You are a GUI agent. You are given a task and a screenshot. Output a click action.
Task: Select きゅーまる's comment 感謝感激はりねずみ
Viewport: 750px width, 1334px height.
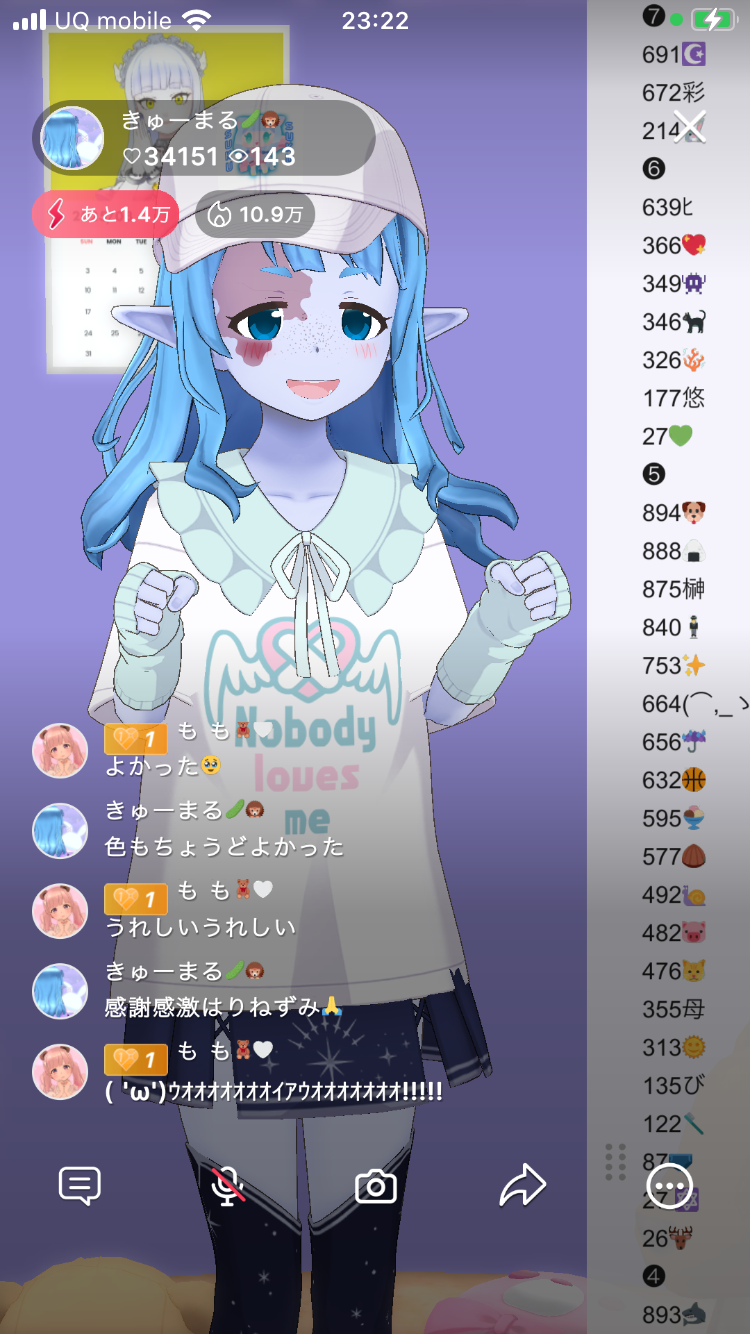(x=222, y=1007)
